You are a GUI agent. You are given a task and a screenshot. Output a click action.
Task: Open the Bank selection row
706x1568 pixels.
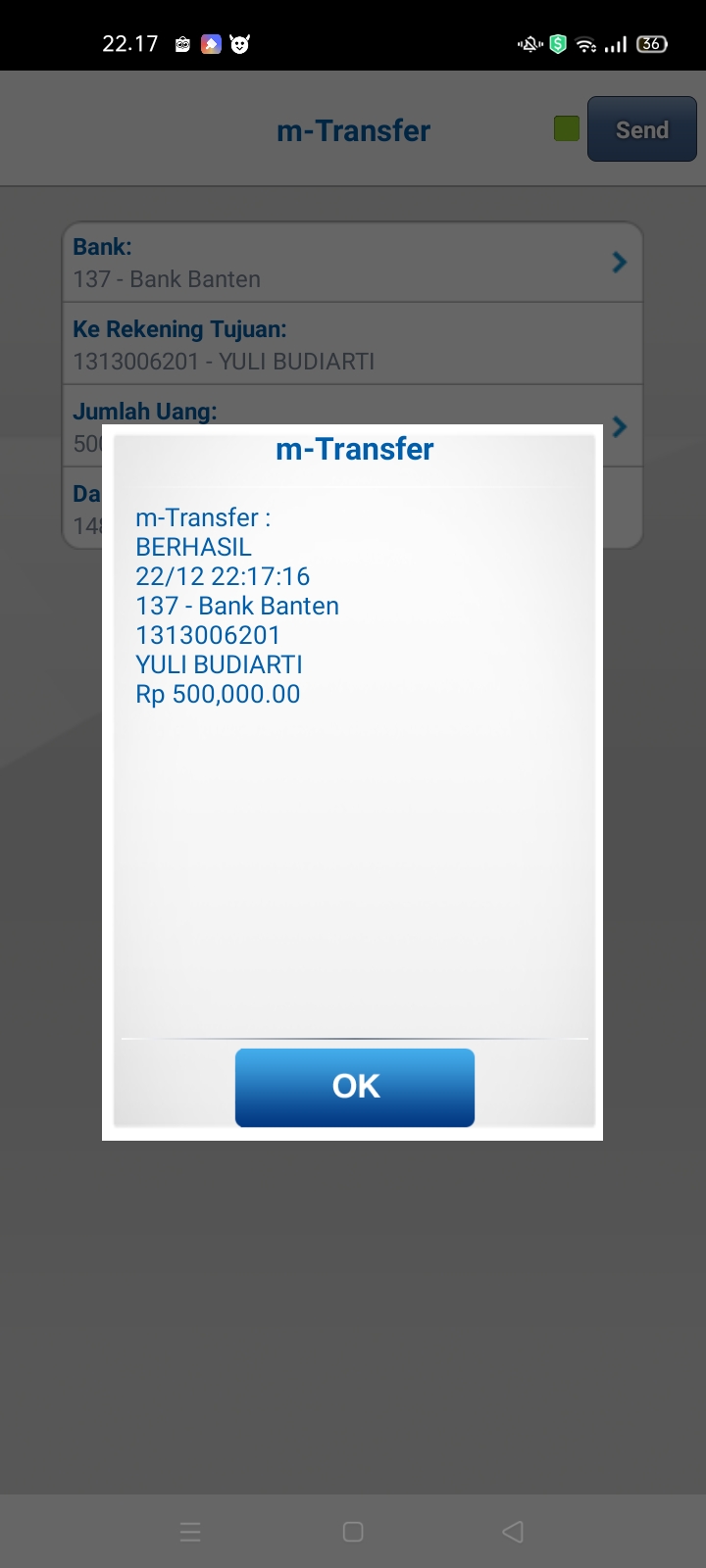[352, 263]
